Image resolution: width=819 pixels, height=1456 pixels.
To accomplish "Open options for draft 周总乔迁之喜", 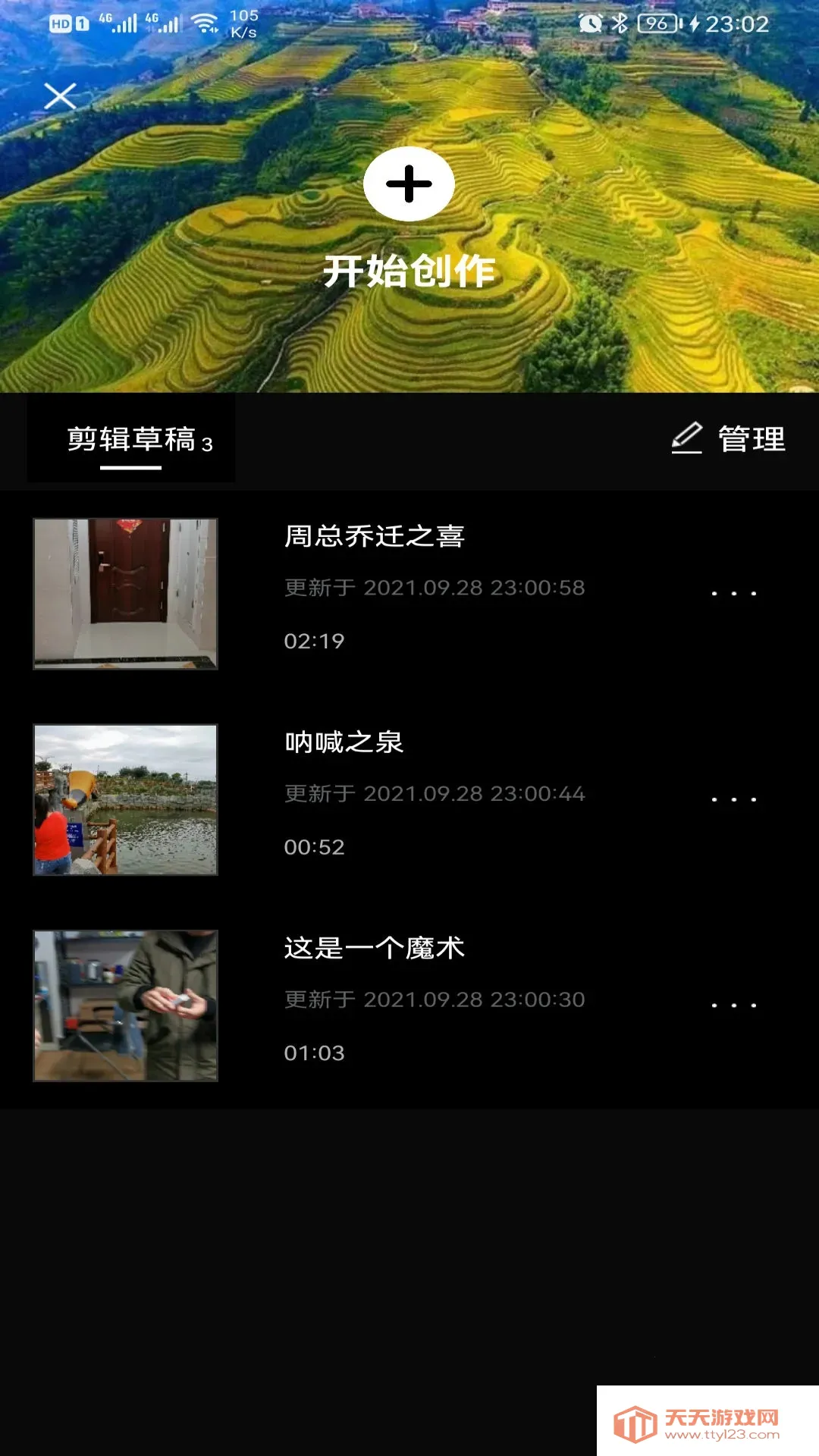I will point(733,591).
